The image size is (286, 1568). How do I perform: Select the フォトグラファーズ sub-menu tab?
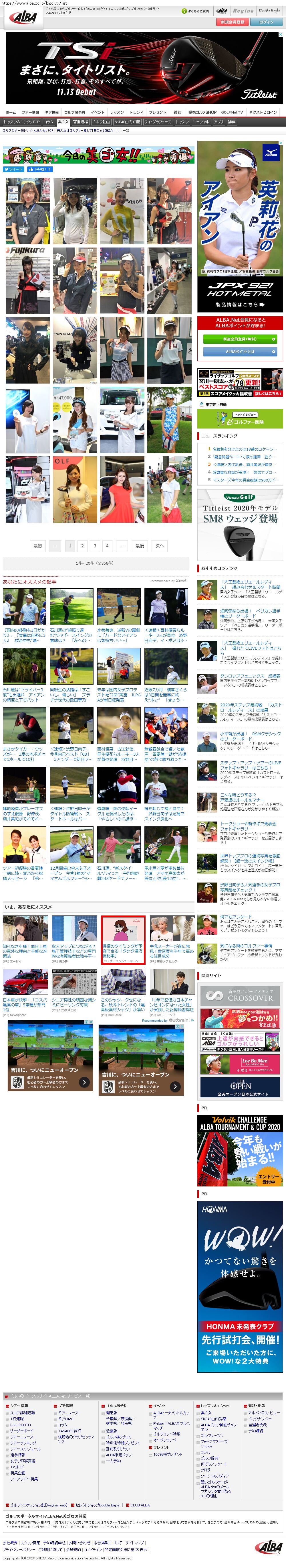click(158, 122)
